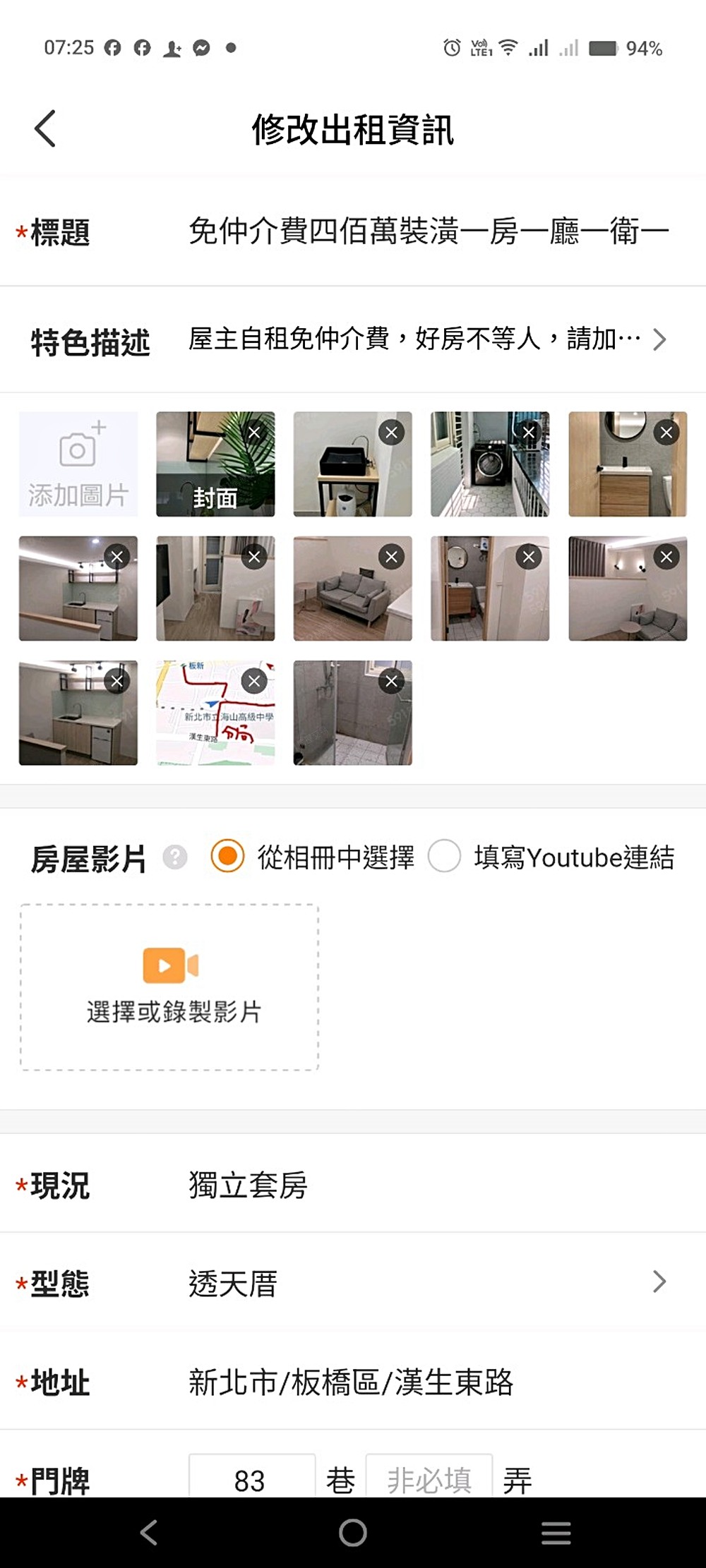Tap the 添加圖片 camera icon
This screenshot has height=1568, width=706.
[x=77, y=463]
